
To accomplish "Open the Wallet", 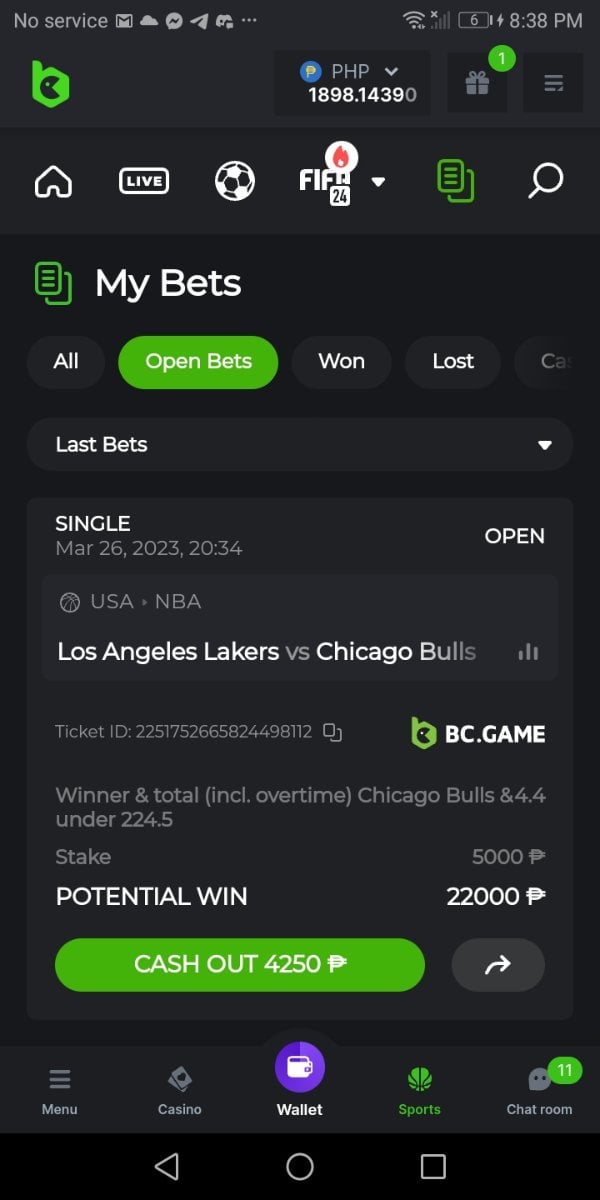I will point(300,1080).
